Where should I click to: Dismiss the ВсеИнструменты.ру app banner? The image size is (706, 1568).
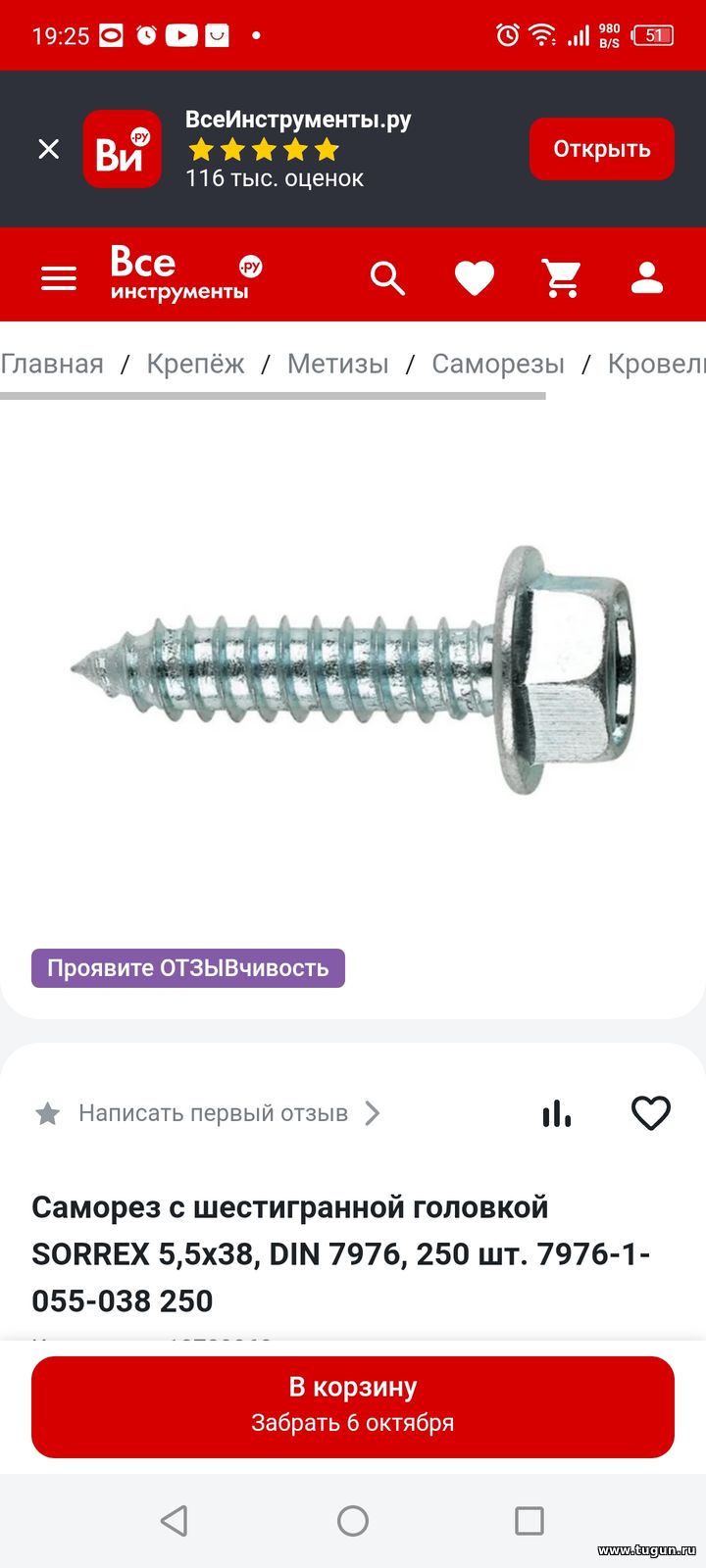48,149
